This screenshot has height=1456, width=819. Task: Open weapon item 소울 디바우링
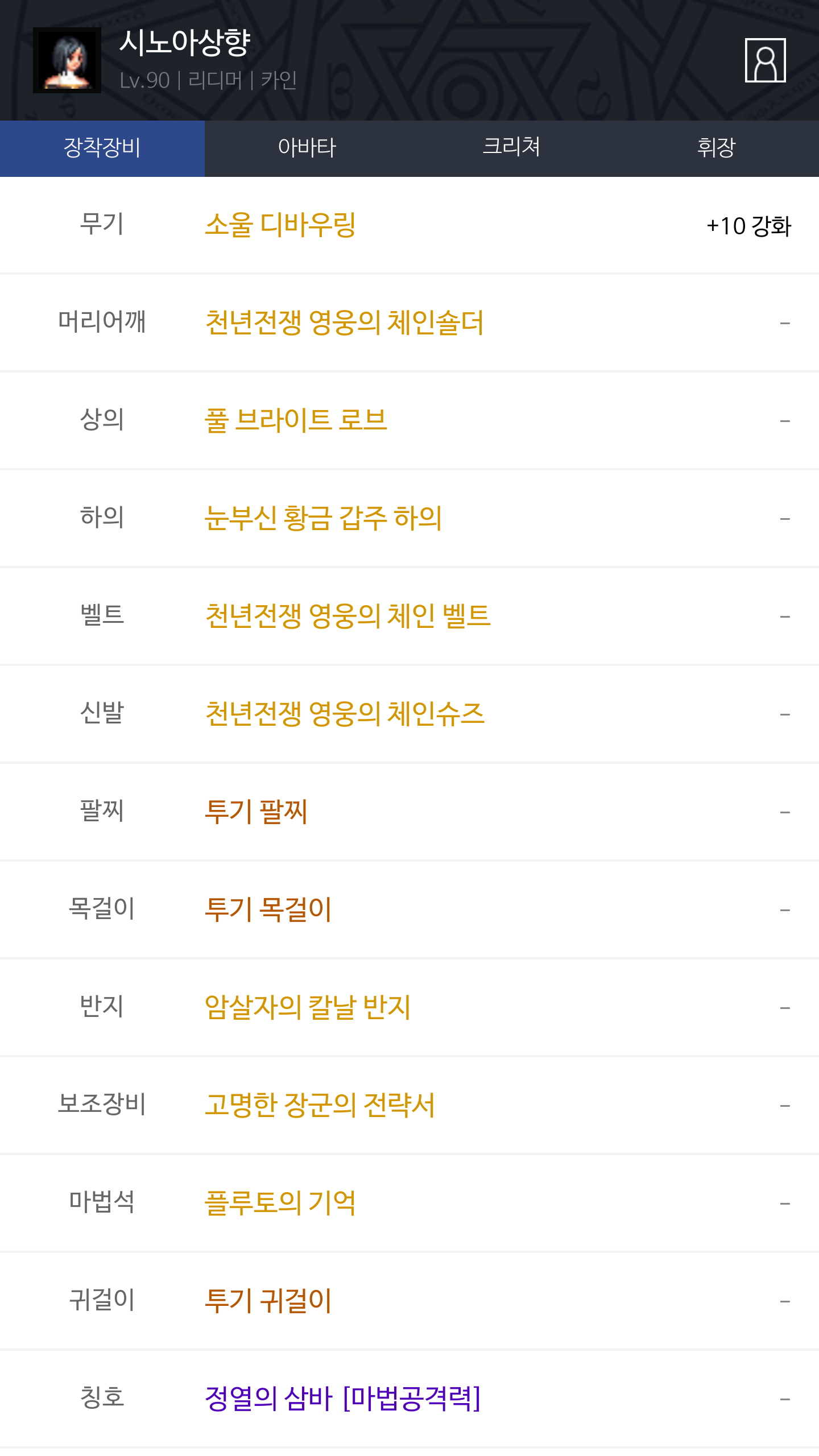pyautogui.click(x=280, y=225)
